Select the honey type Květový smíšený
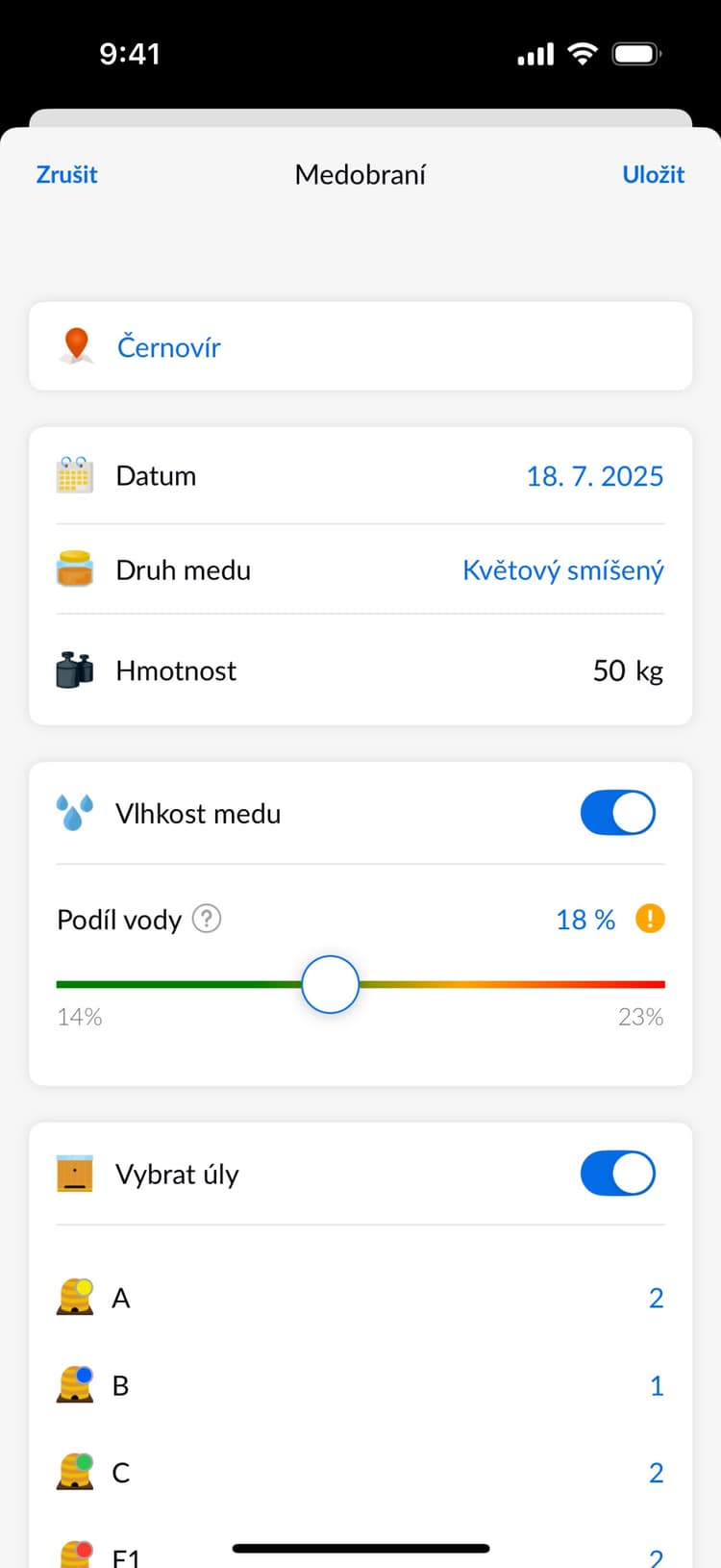Screen dimensions: 721x1568 [x=562, y=570]
